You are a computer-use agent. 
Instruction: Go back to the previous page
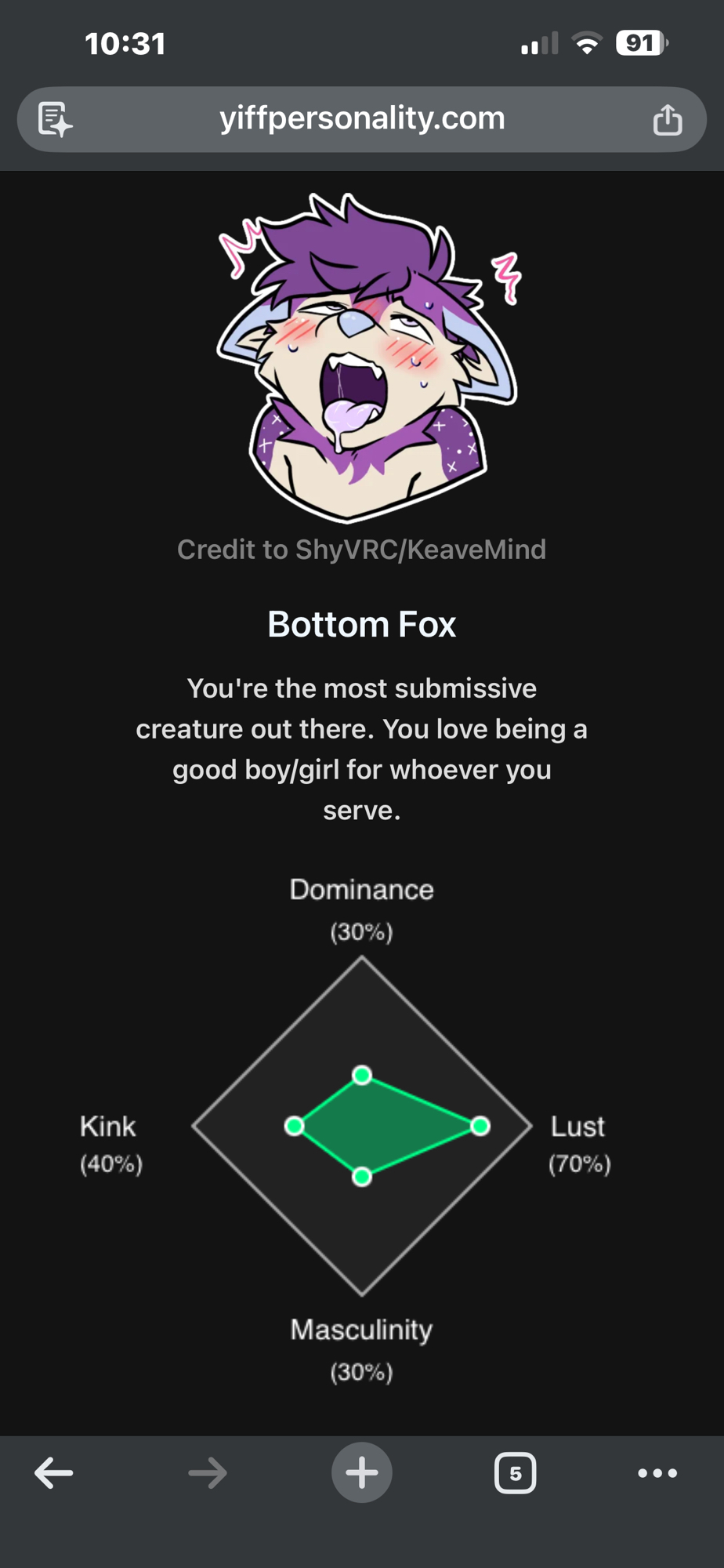coord(54,1473)
